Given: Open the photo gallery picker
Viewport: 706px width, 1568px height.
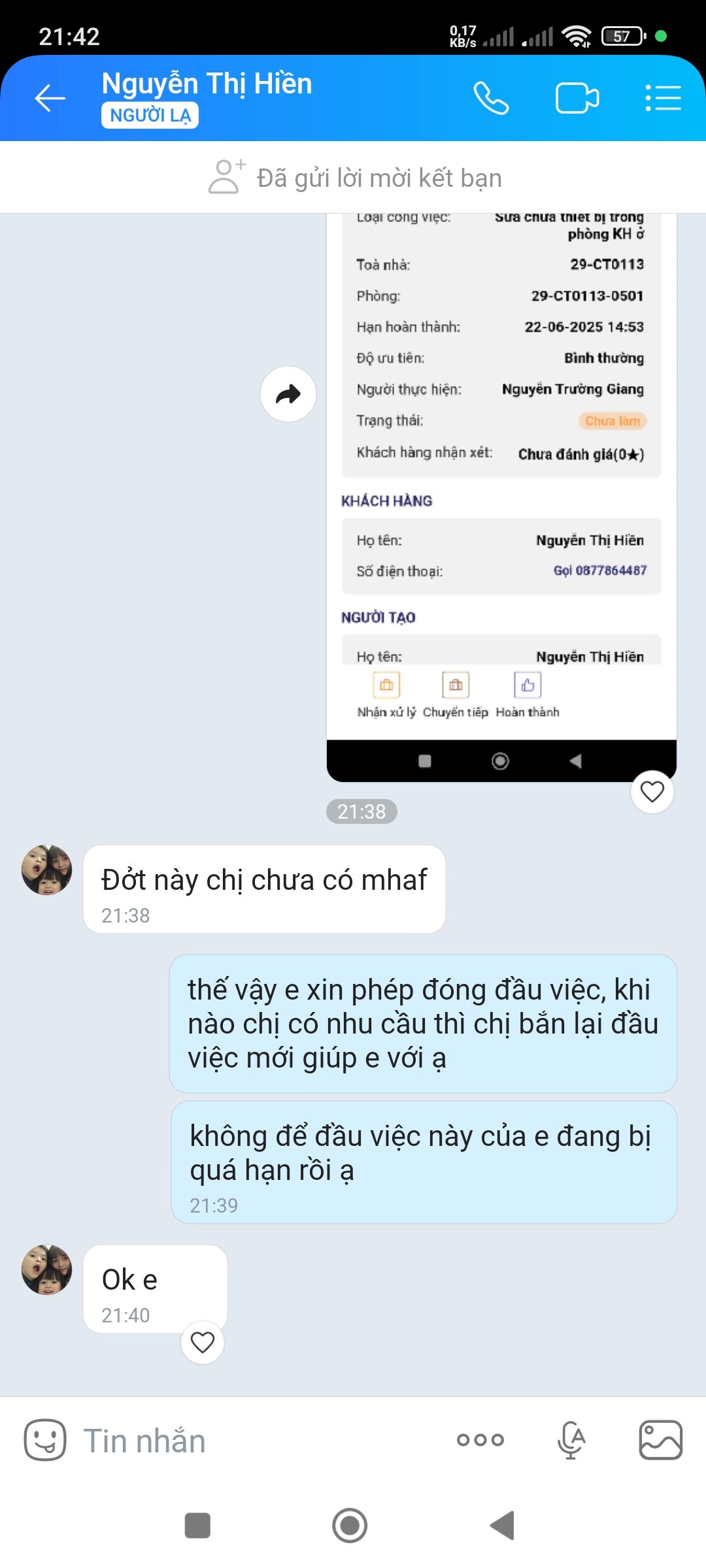Looking at the screenshot, I should coord(660,1440).
